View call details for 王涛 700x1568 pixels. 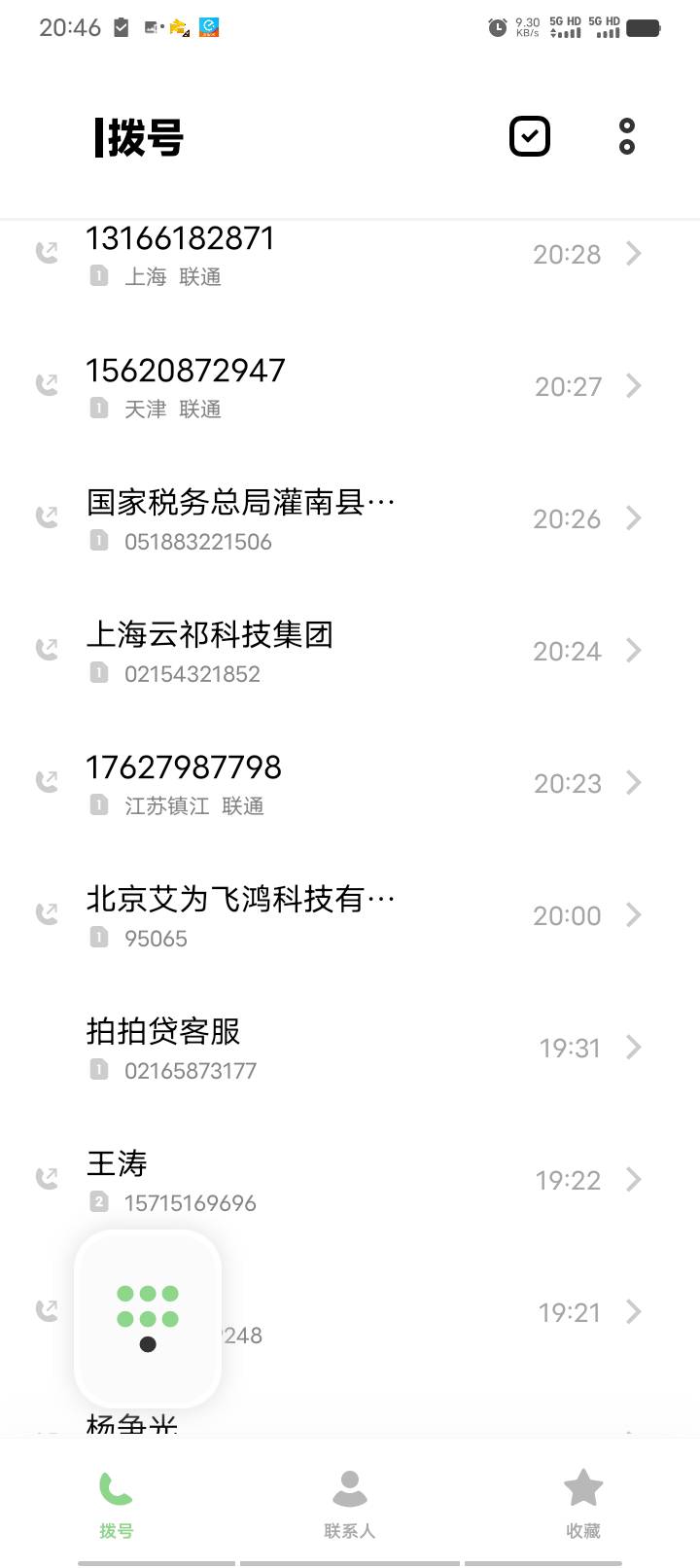point(634,1180)
